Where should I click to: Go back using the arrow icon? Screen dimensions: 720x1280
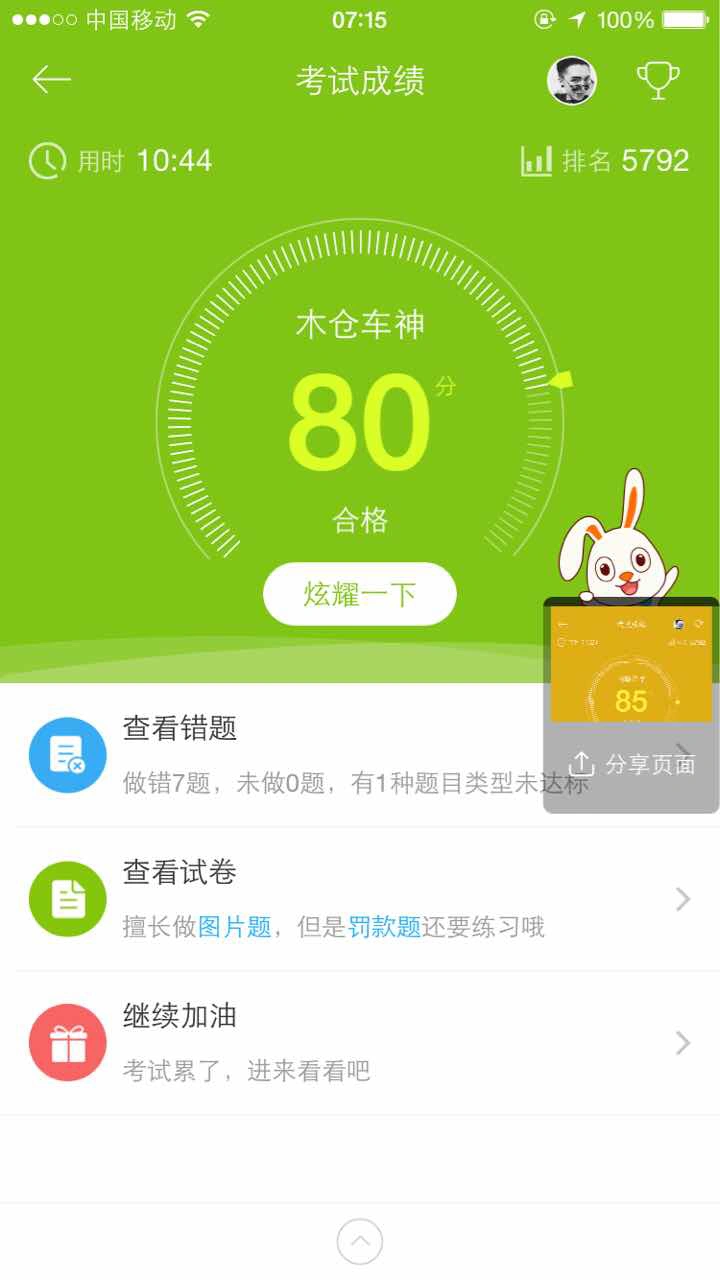[51, 80]
